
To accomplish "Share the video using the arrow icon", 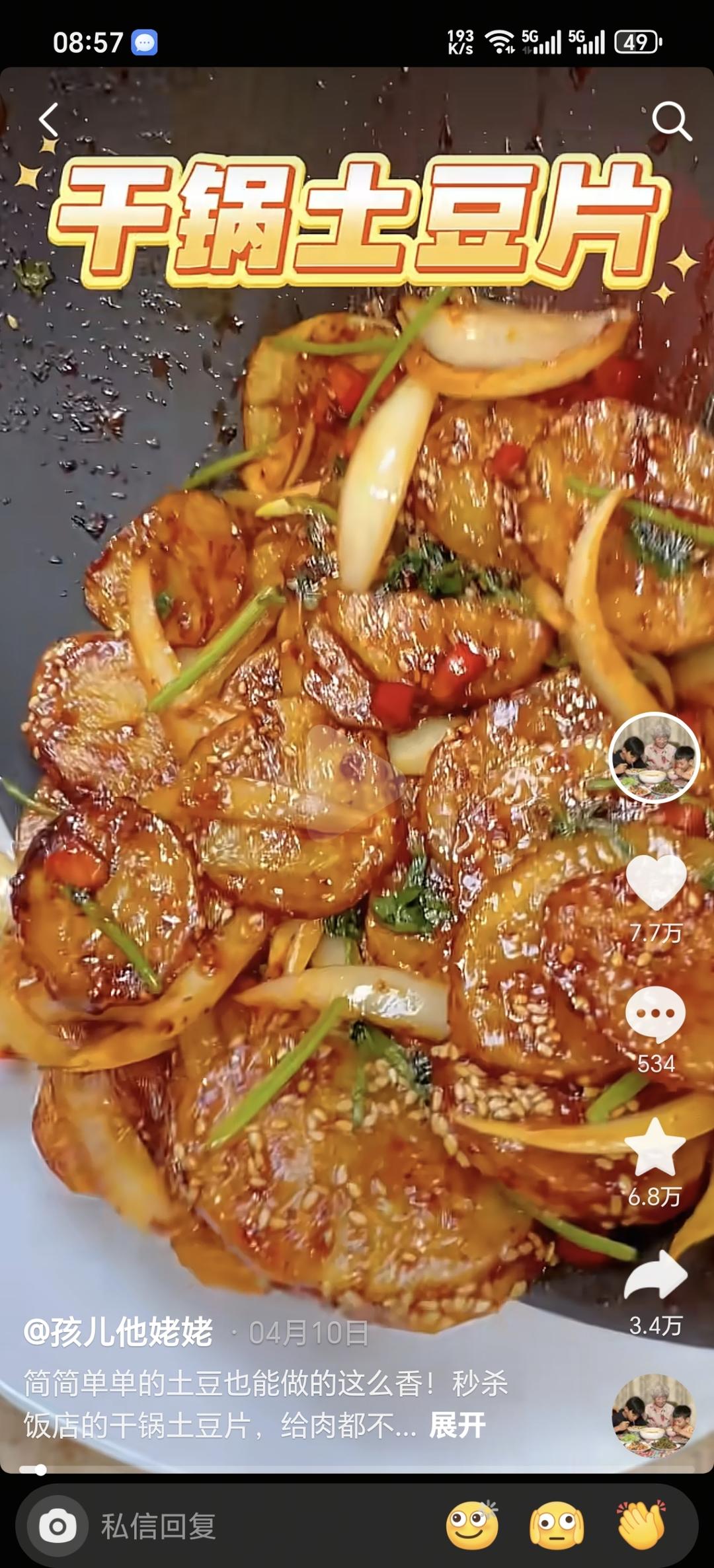I will [656, 1277].
